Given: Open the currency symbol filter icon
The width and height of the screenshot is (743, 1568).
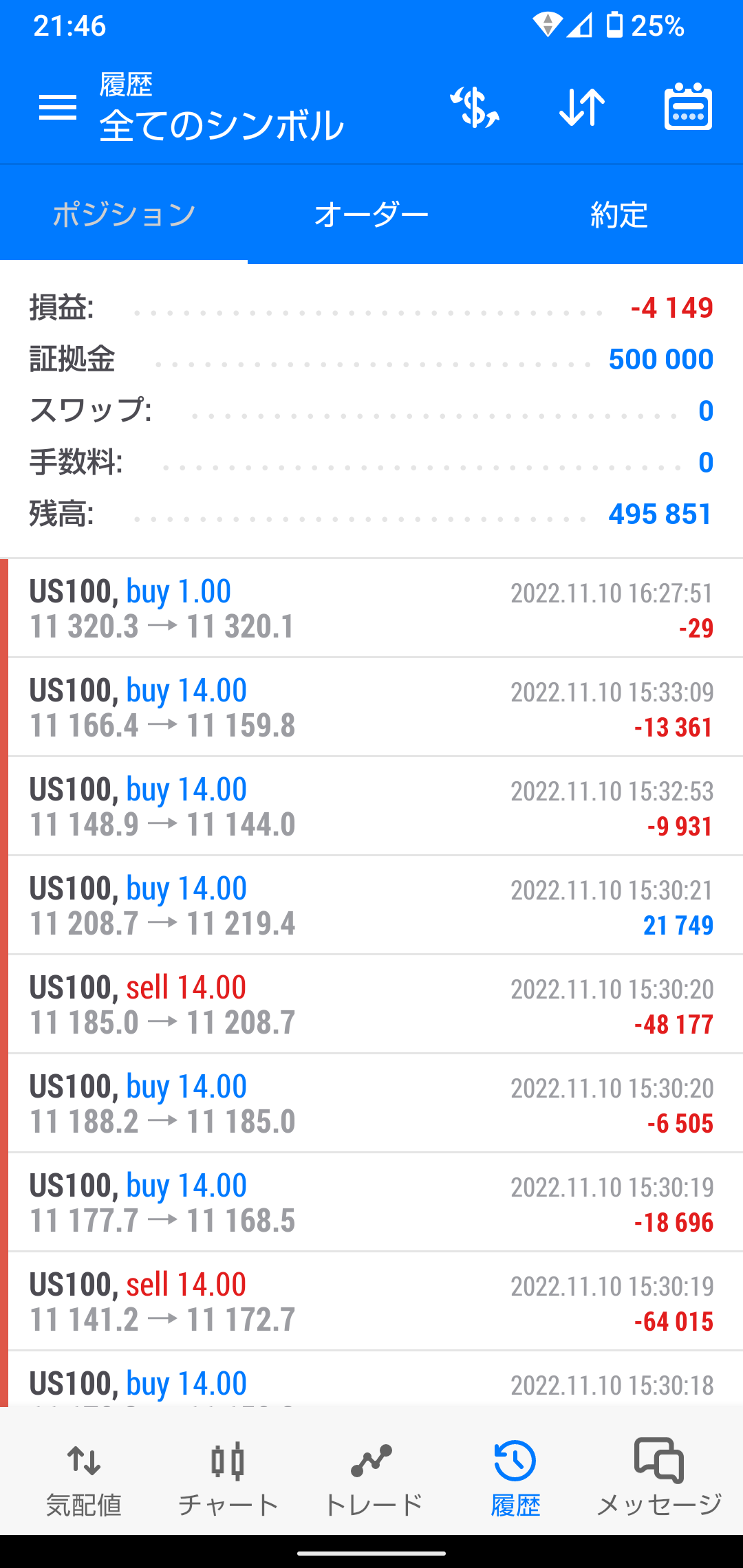Looking at the screenshot, I should pos(475,107).
